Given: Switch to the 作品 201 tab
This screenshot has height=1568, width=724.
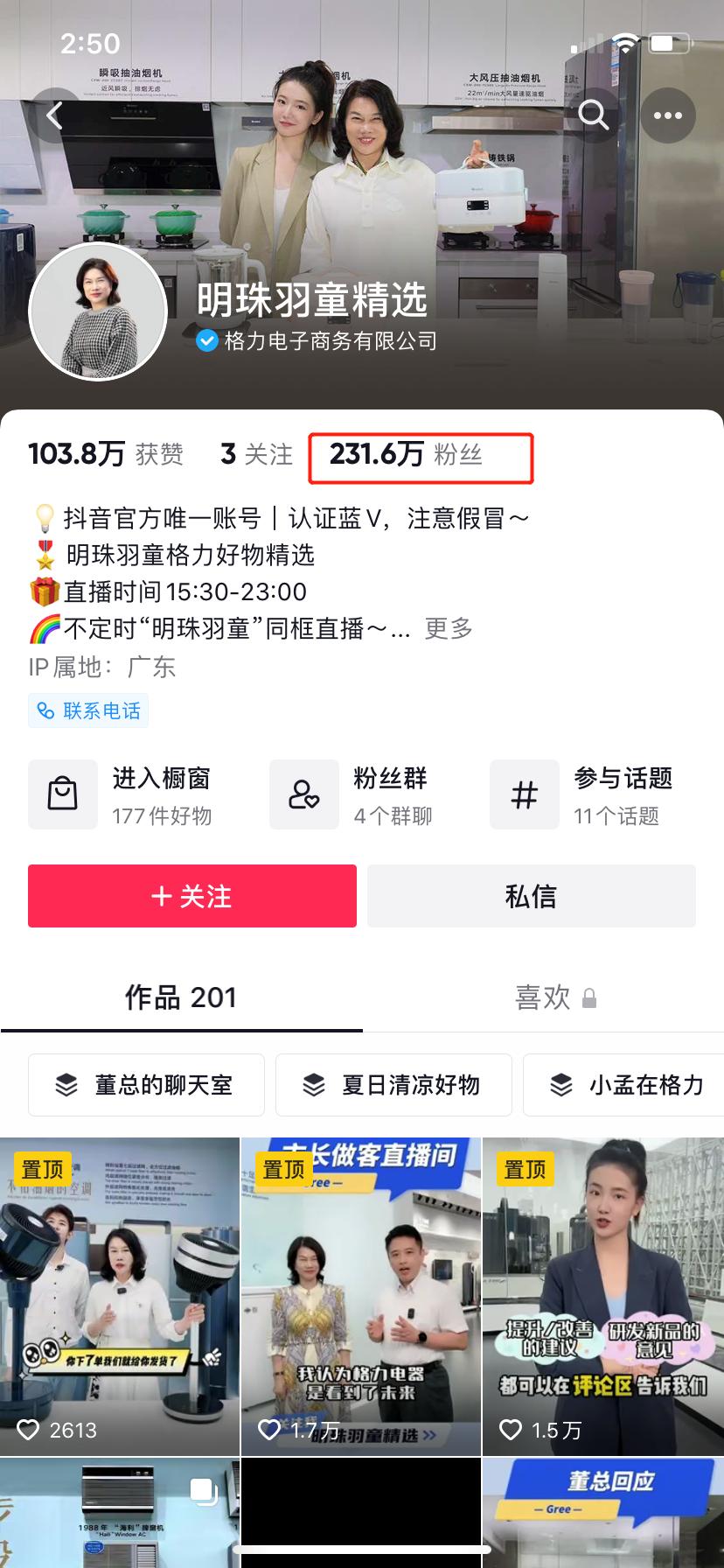Looking at the screenshot, I should 181,997.
